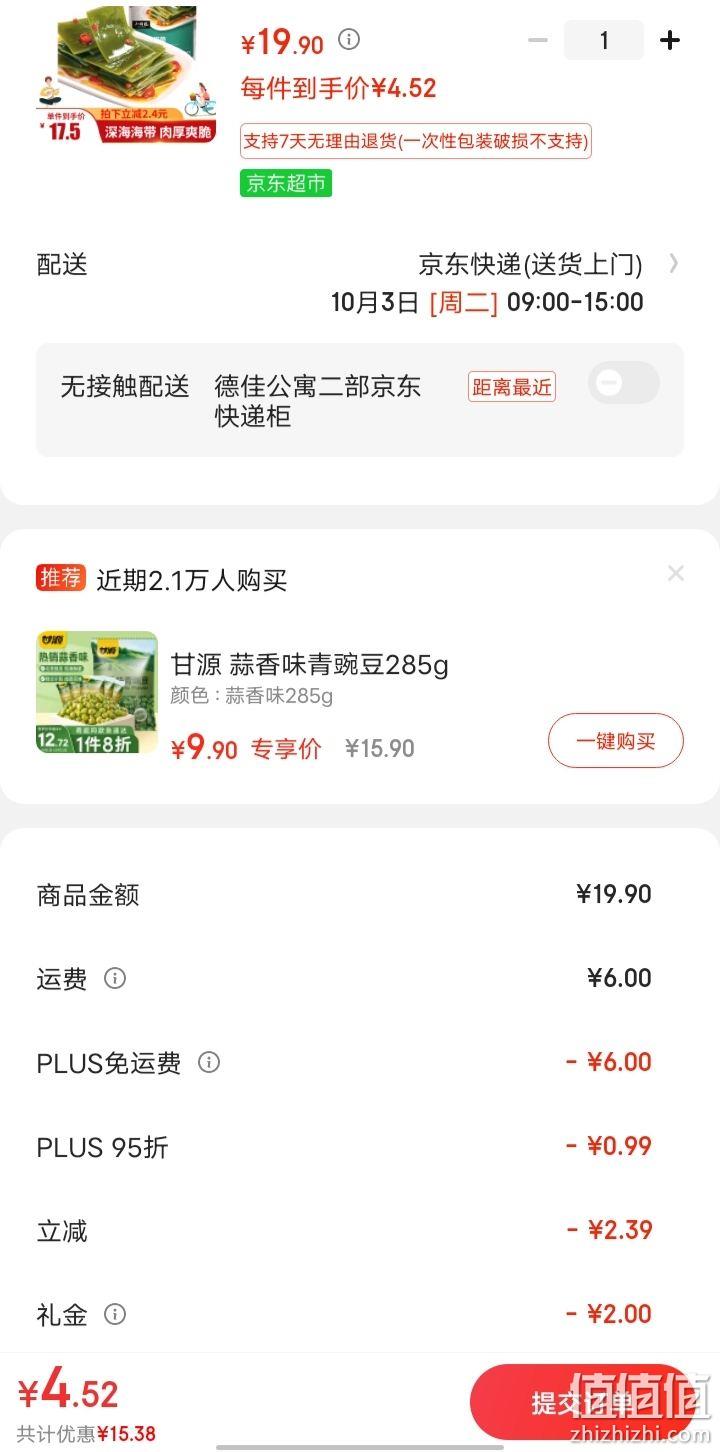Open price info icon beside ¥19.90
The height and width of the screenshot is (1452, 720).
click(348, 39)
